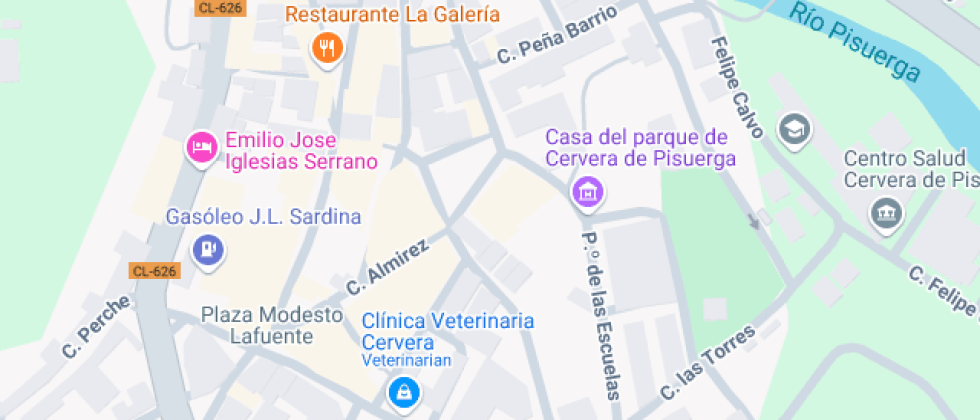Select Emilio Jose Iglesias Serrano lodging pin

(x=202, y=149)
